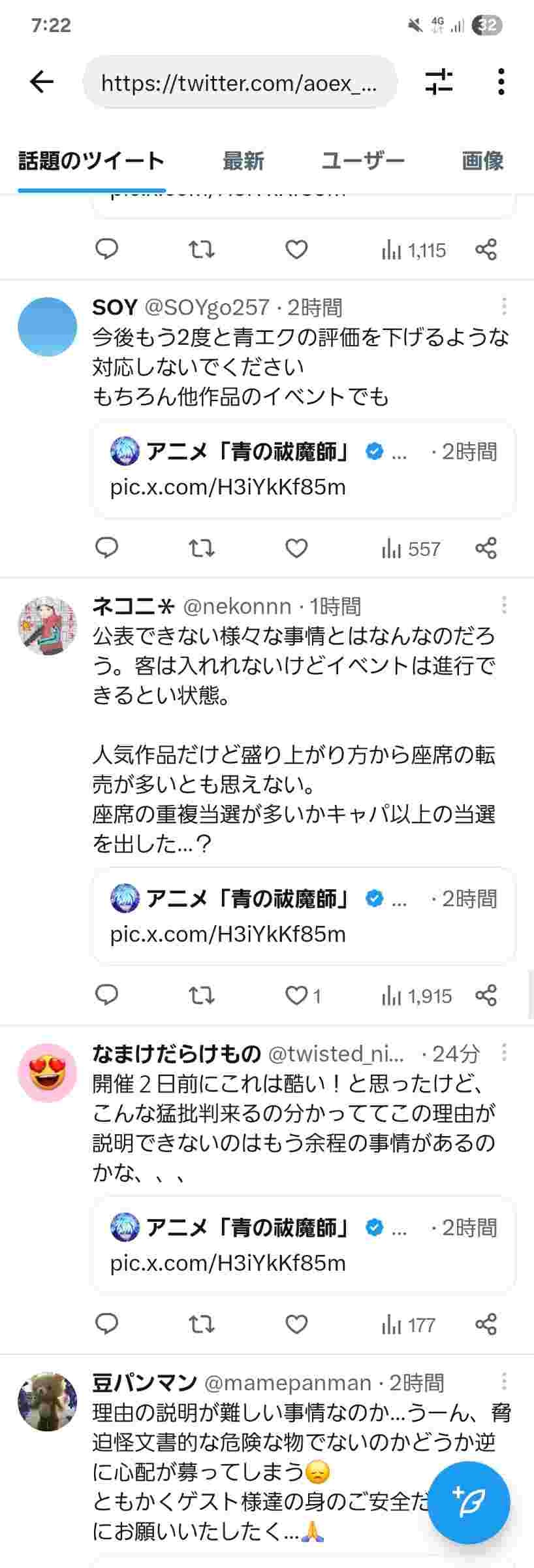Retweet SOY's tweet
The width and height of the screenshot is (534, 1568).
pyautogui.click(x=202, y=548)
